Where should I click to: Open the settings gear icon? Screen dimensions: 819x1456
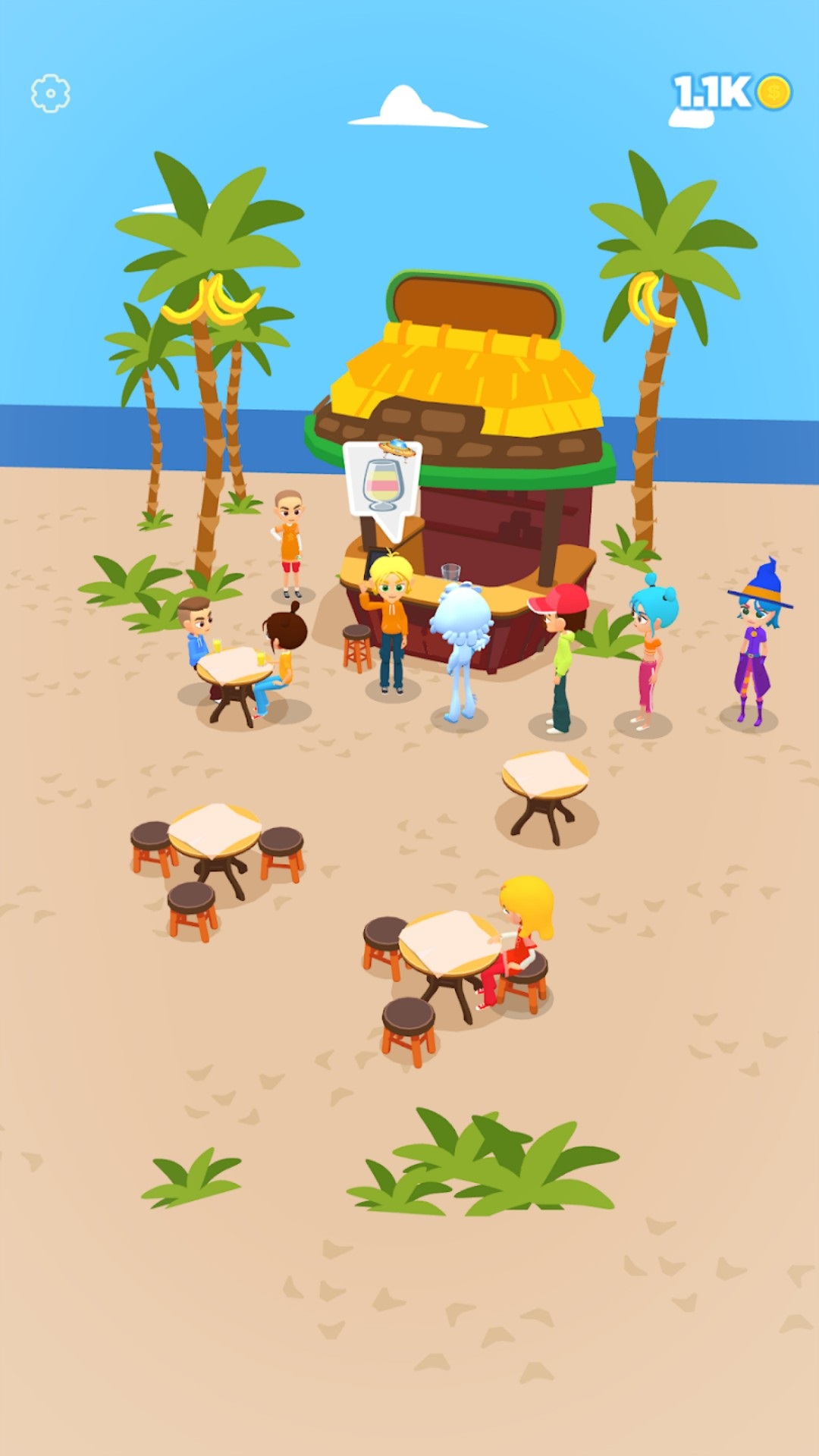50,93
